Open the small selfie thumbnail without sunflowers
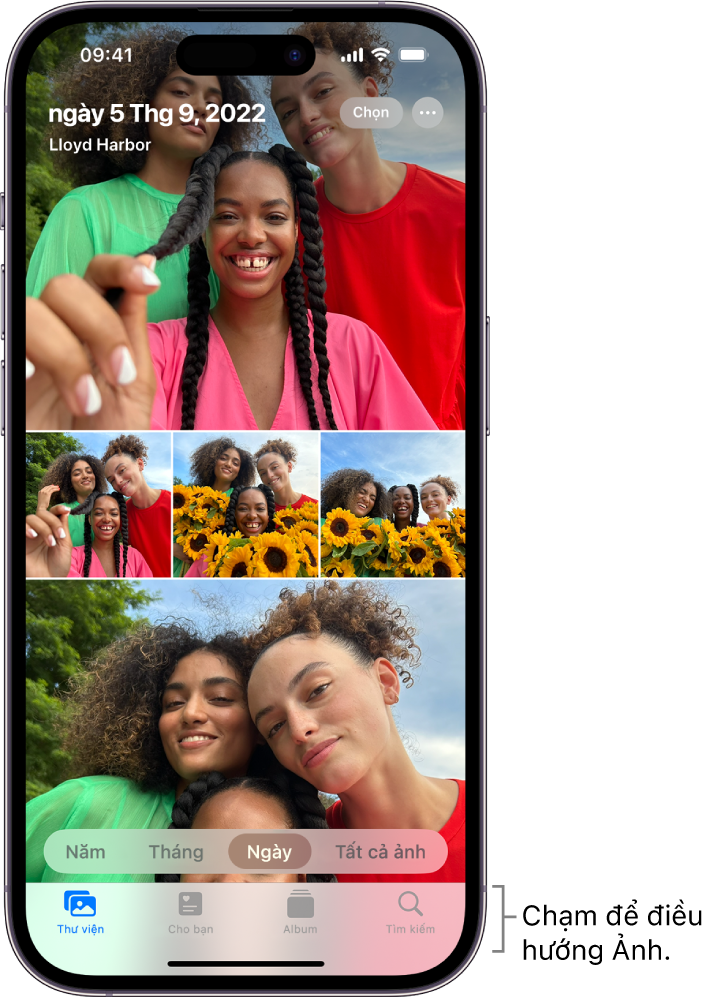The width and height of the screenshot is (710, 998). point(98,505)
